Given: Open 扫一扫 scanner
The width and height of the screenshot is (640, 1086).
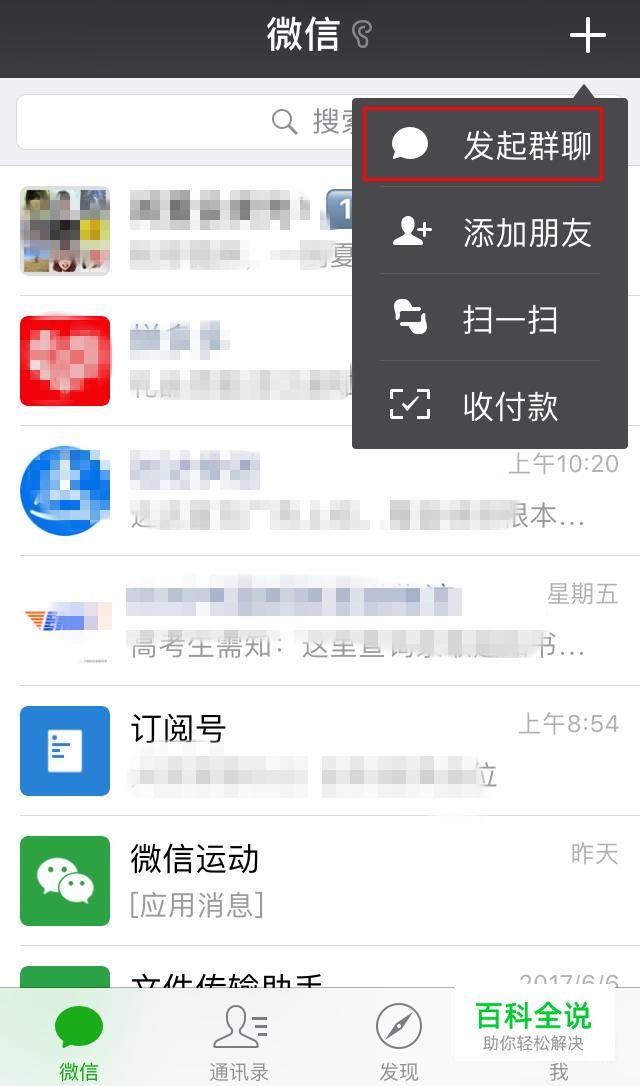Looking at the screenshot, I should (x=490, y=319).
